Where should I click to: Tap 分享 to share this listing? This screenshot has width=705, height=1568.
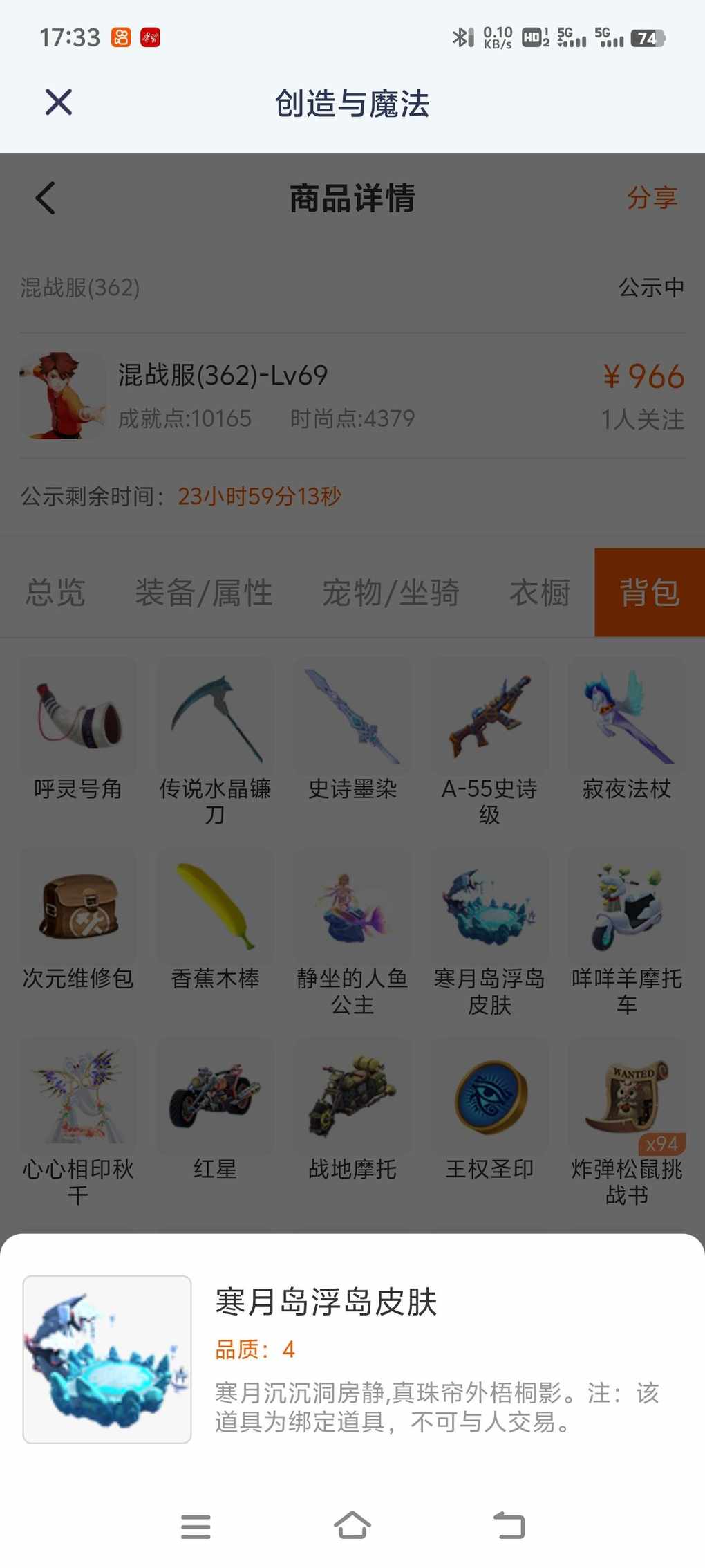click(x=652, y=198)
